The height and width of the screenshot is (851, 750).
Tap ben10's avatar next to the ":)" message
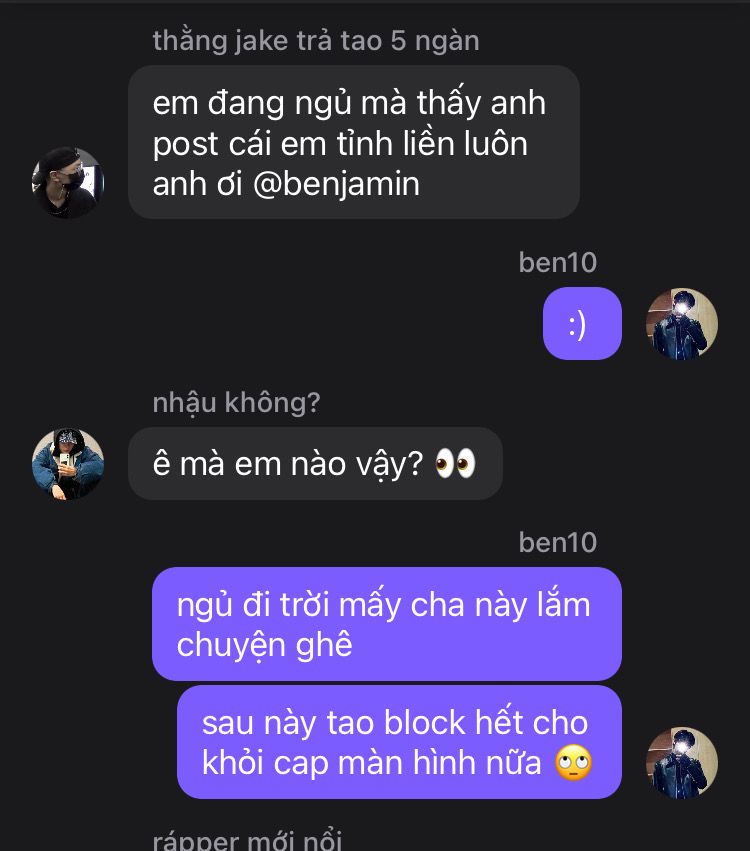pos(682,324)
